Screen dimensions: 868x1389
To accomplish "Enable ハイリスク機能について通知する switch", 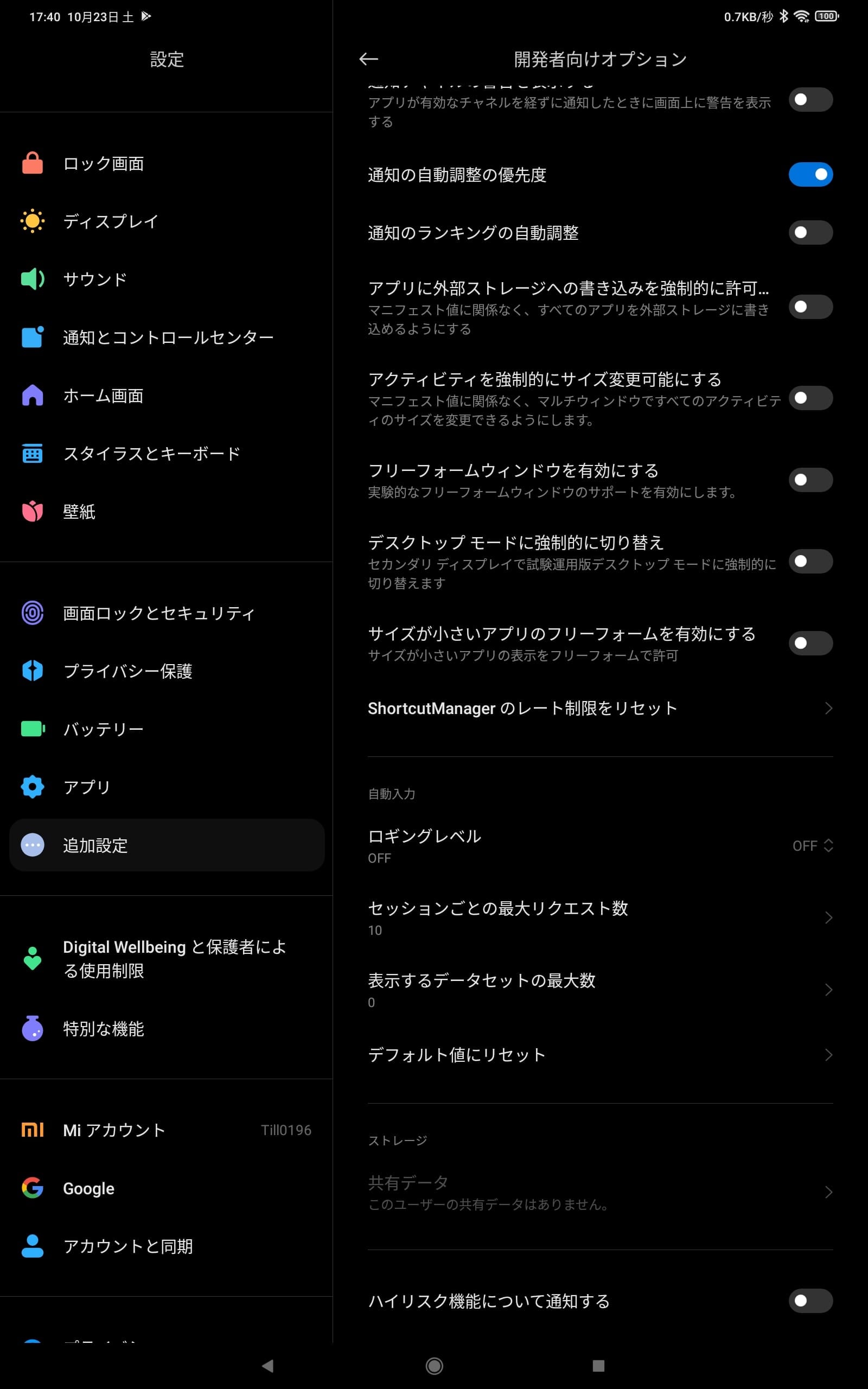I will click(810, 1301).
